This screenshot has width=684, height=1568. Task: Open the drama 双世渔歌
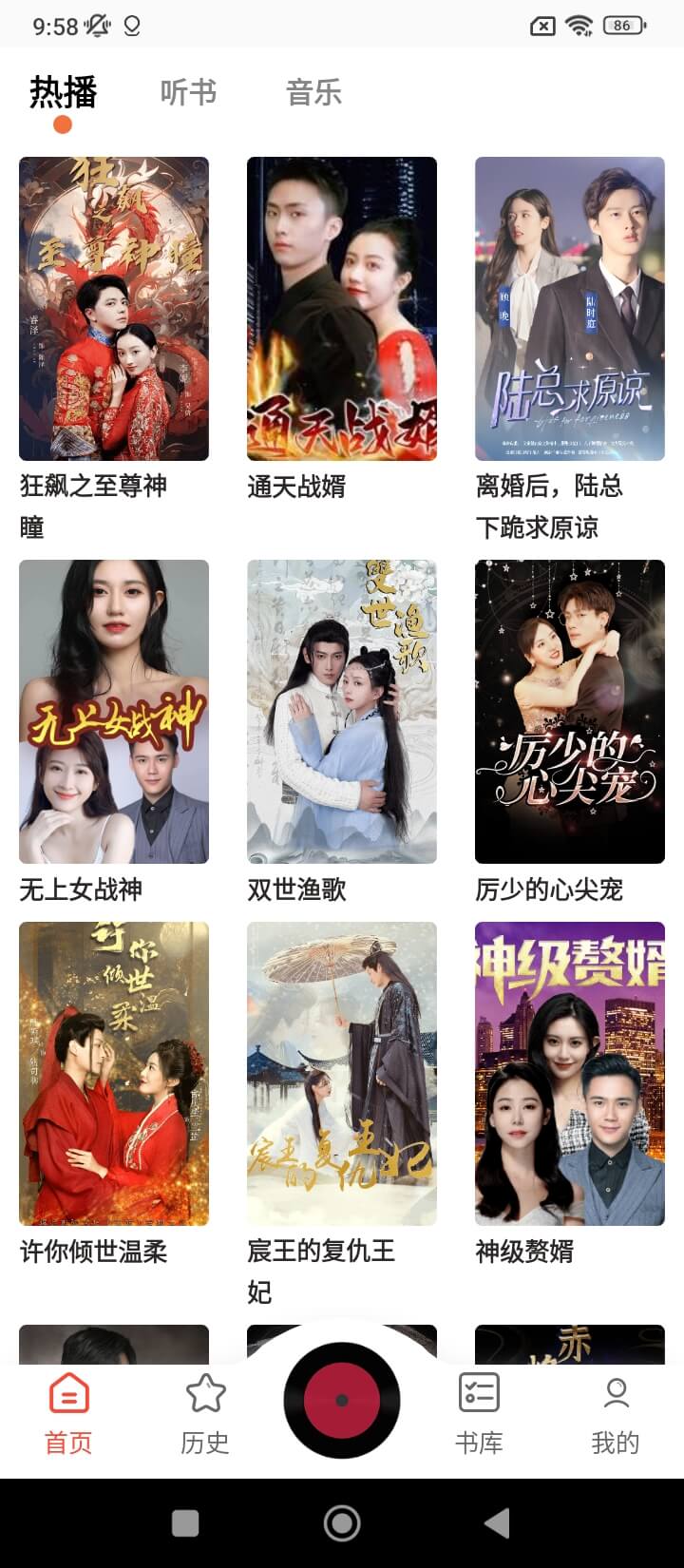tap(342, 711)
